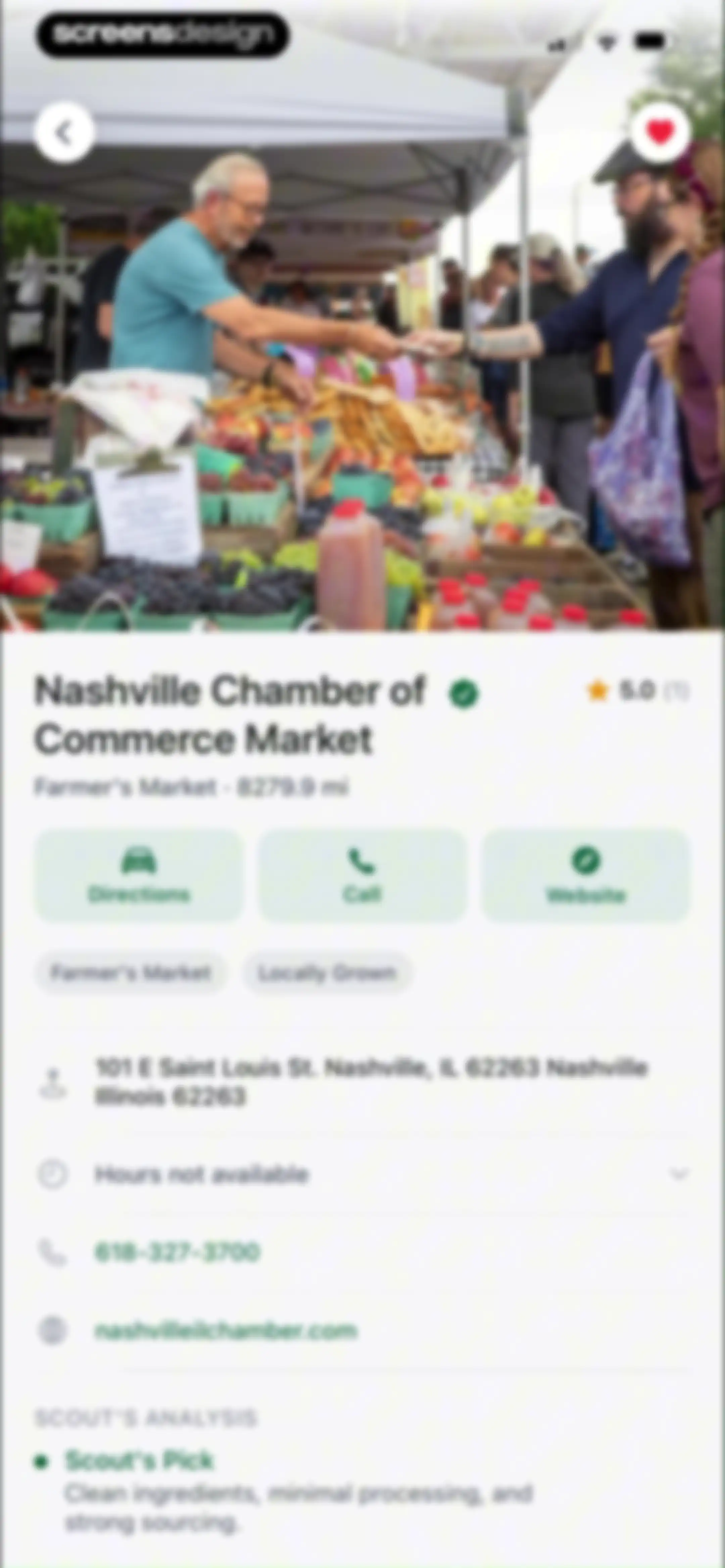Expand the Hours not available row

click(363, 1173)
